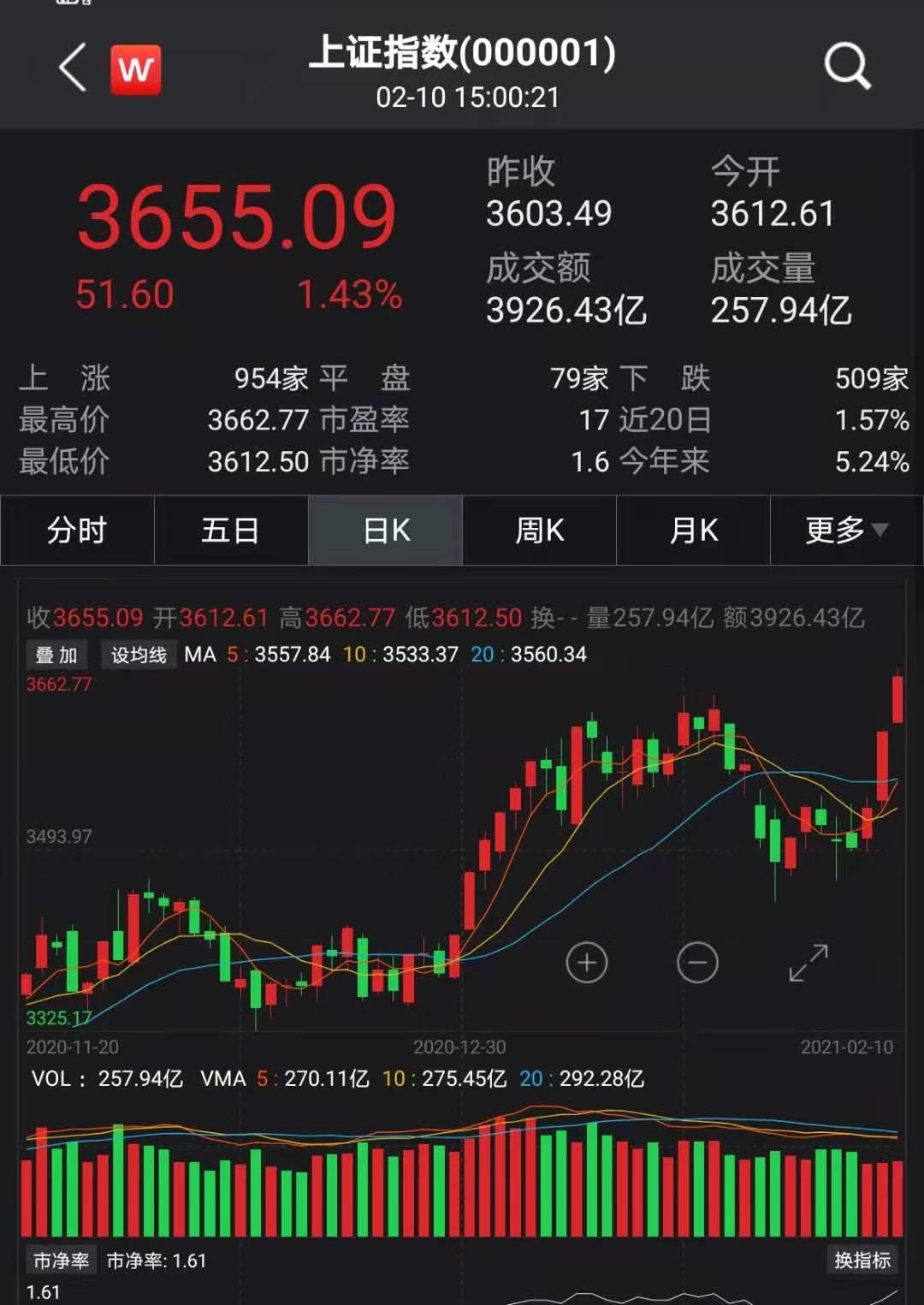Tap the red W icon
Image resolution: width=924 pixels, height=1305 pixels.
coord(136,68)
